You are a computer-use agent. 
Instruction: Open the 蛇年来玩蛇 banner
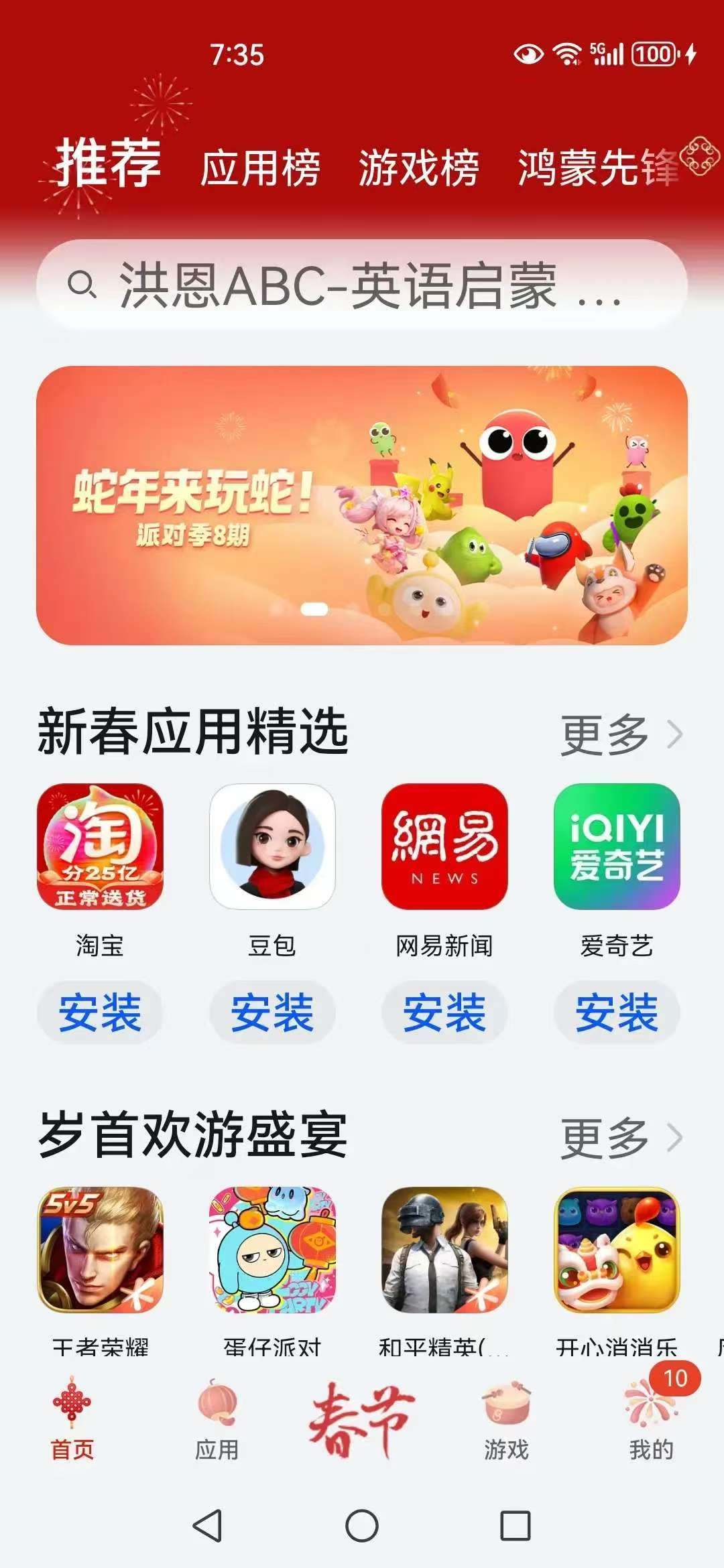tap(362, 505)
